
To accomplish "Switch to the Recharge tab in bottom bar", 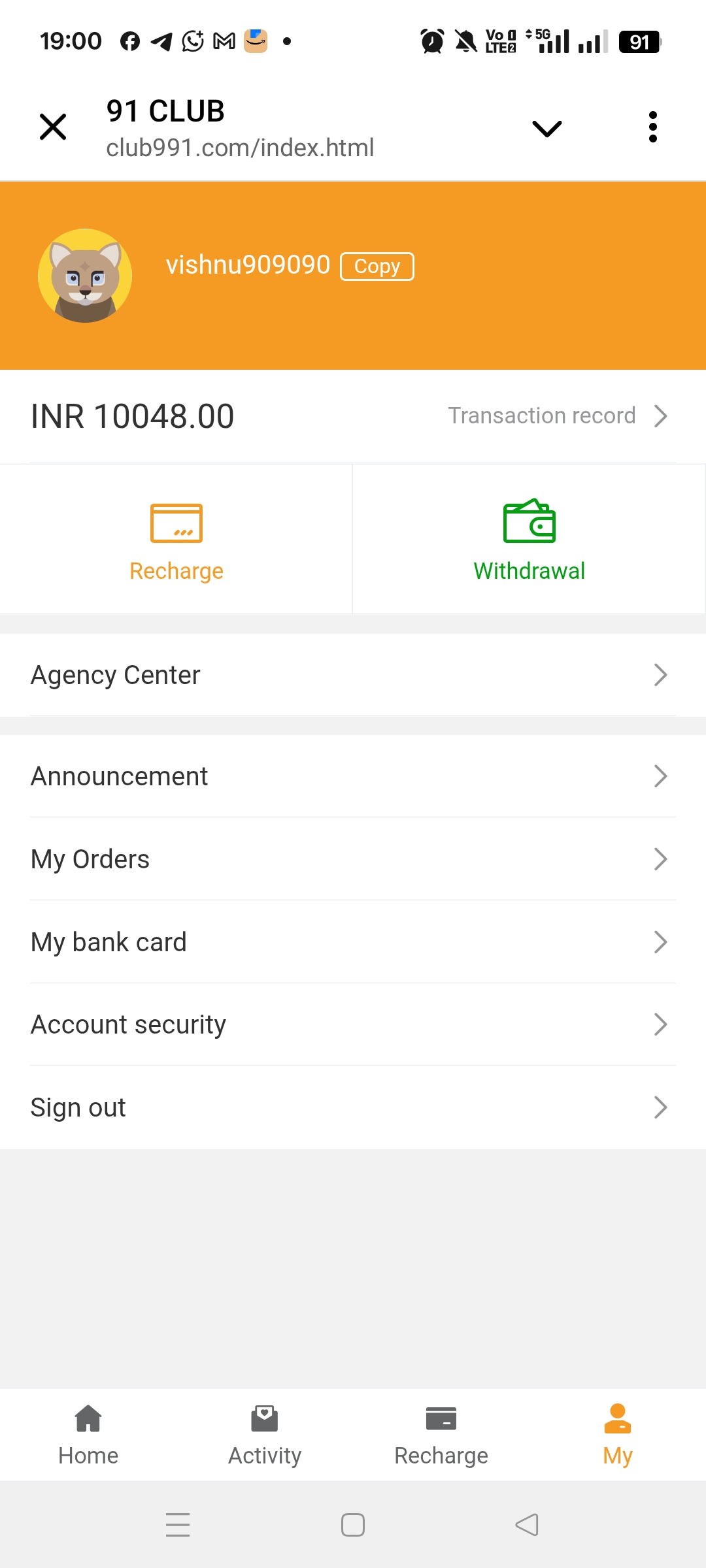I will pyautogui.click(x=441, y=1435).
